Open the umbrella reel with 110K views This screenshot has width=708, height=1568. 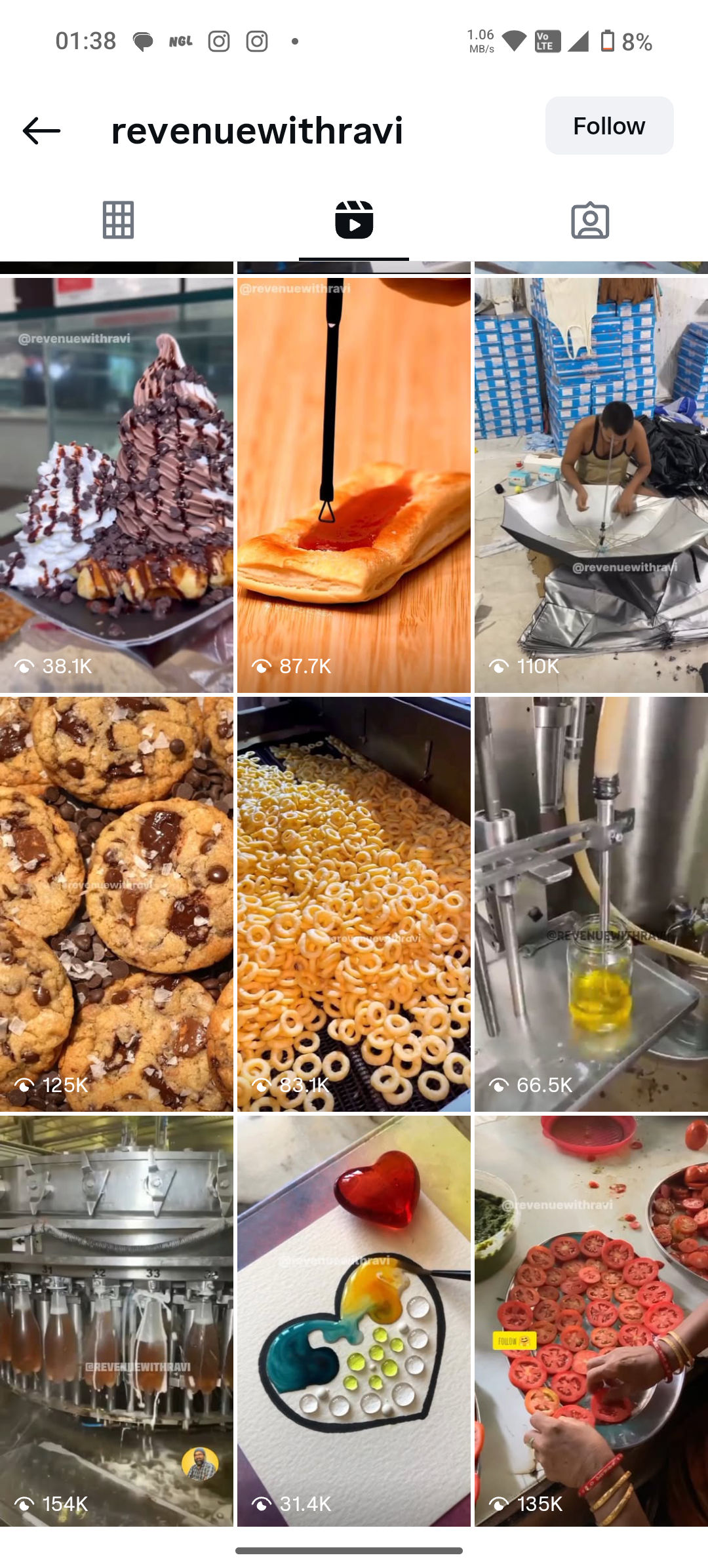pyautogui.click(x=591, y=485)
